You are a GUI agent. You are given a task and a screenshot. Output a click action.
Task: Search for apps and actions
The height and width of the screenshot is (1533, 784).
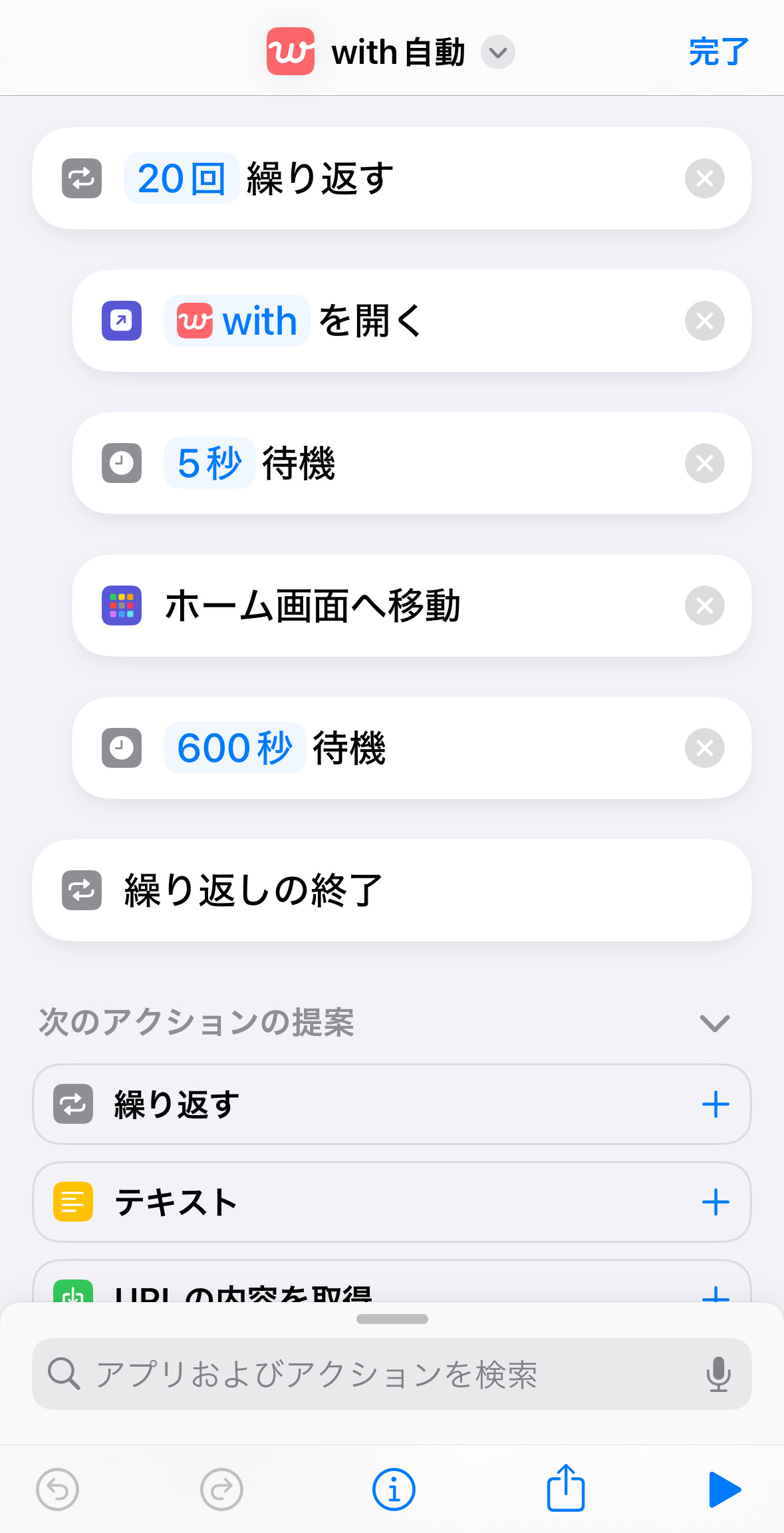[x=372, y=1374]
